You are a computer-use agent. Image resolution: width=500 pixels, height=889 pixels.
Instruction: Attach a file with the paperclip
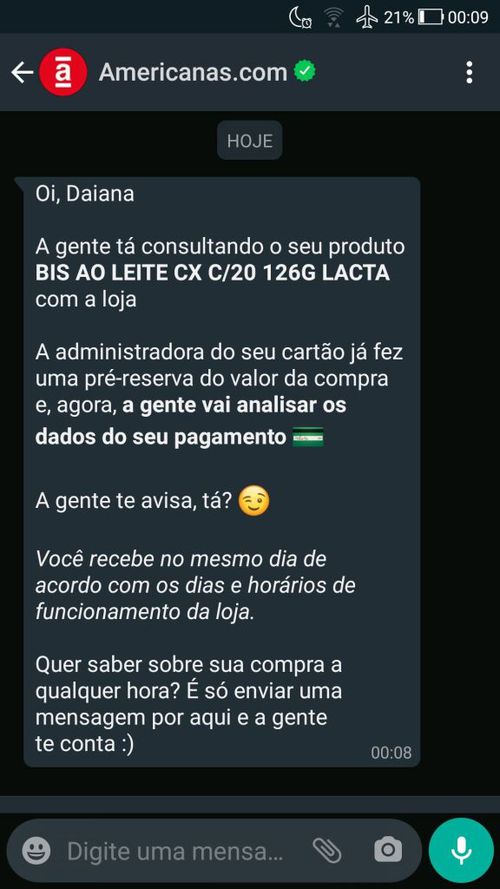(x=327, y=850)
